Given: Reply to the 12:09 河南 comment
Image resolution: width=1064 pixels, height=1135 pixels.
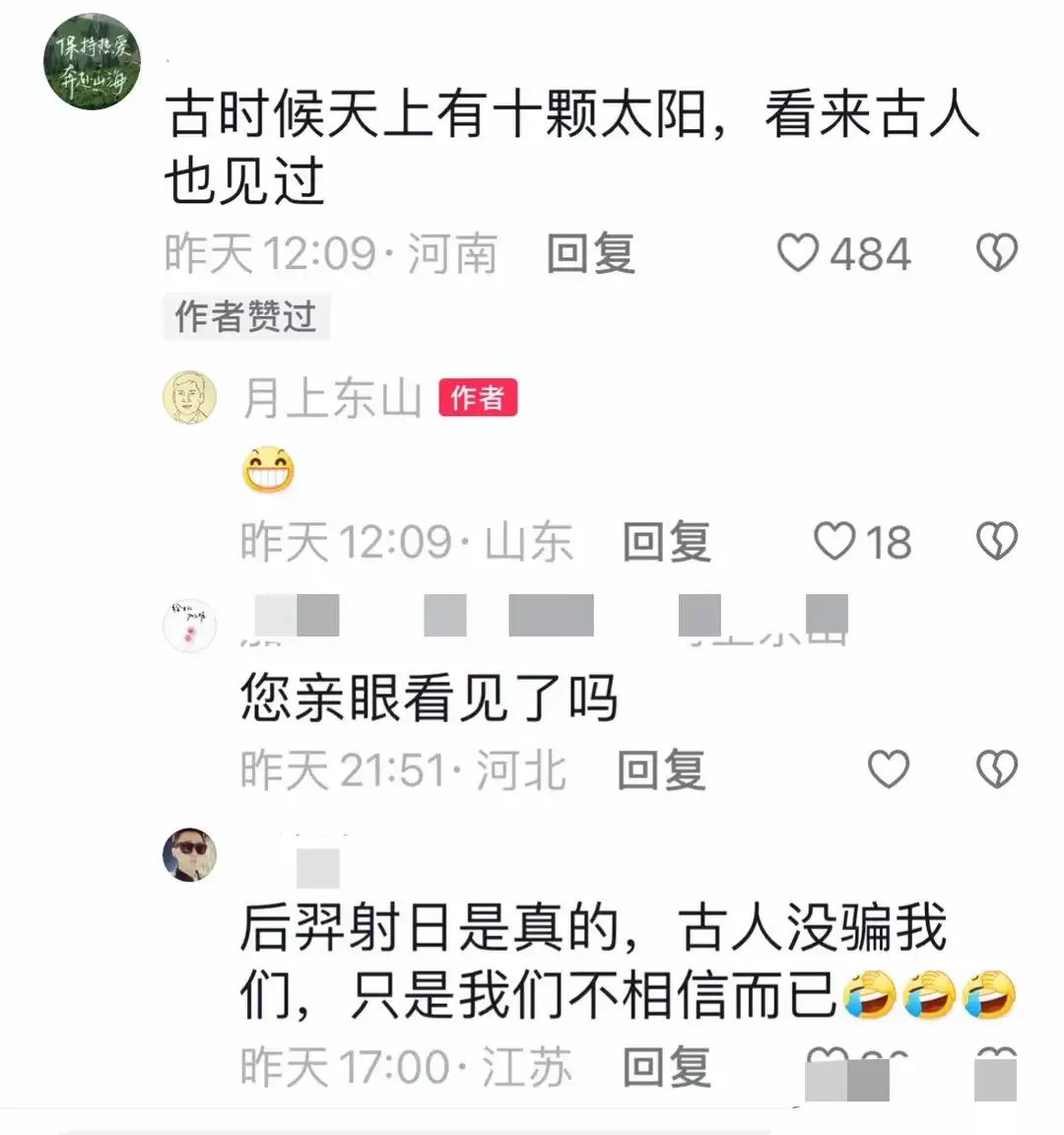Looking at the screenshot, I should (x=590, y=254).
